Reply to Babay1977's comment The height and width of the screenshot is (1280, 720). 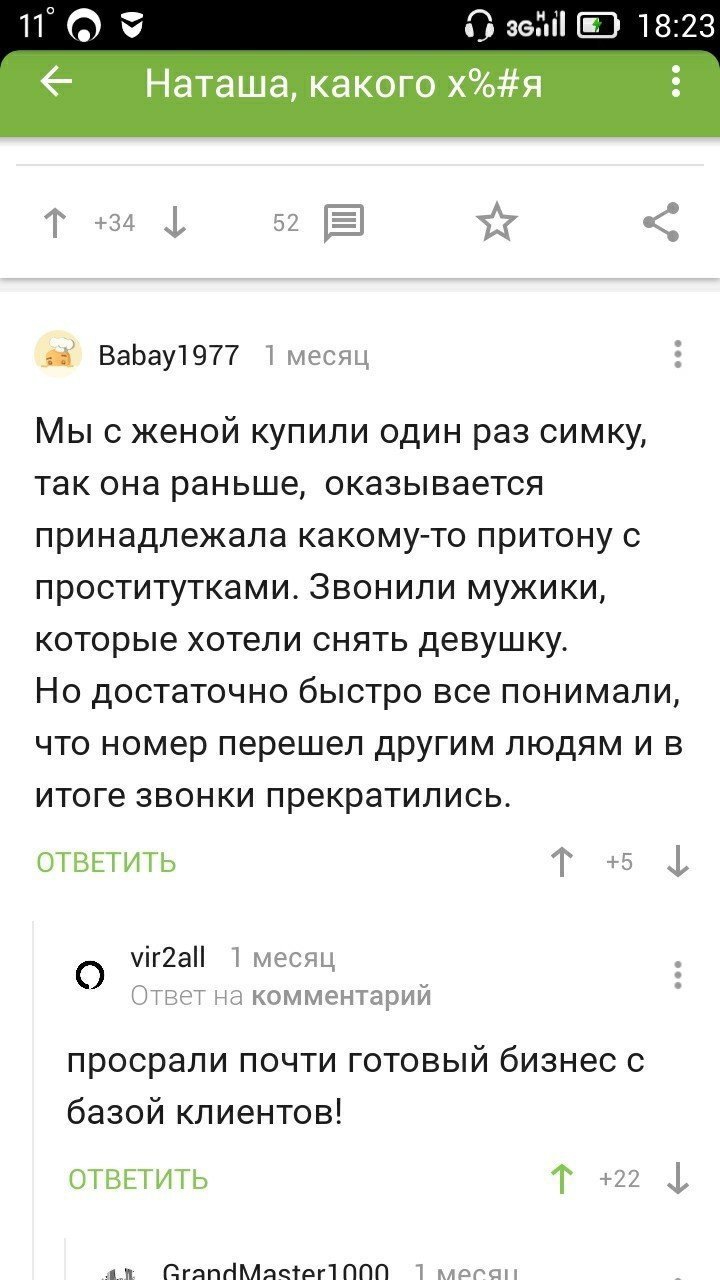coord(106,862)
